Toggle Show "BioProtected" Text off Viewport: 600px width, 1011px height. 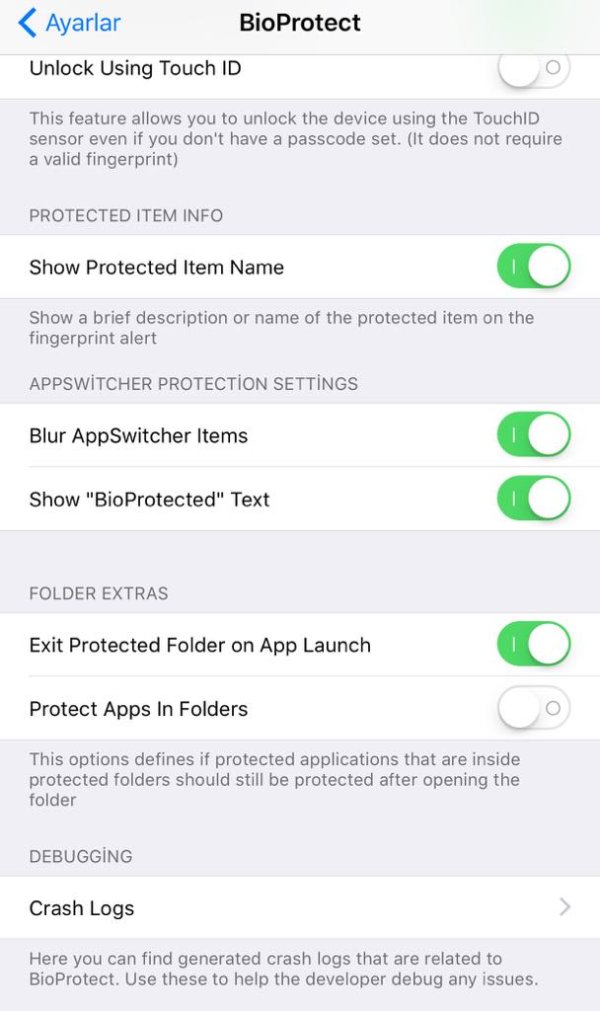tap(533, 499)
